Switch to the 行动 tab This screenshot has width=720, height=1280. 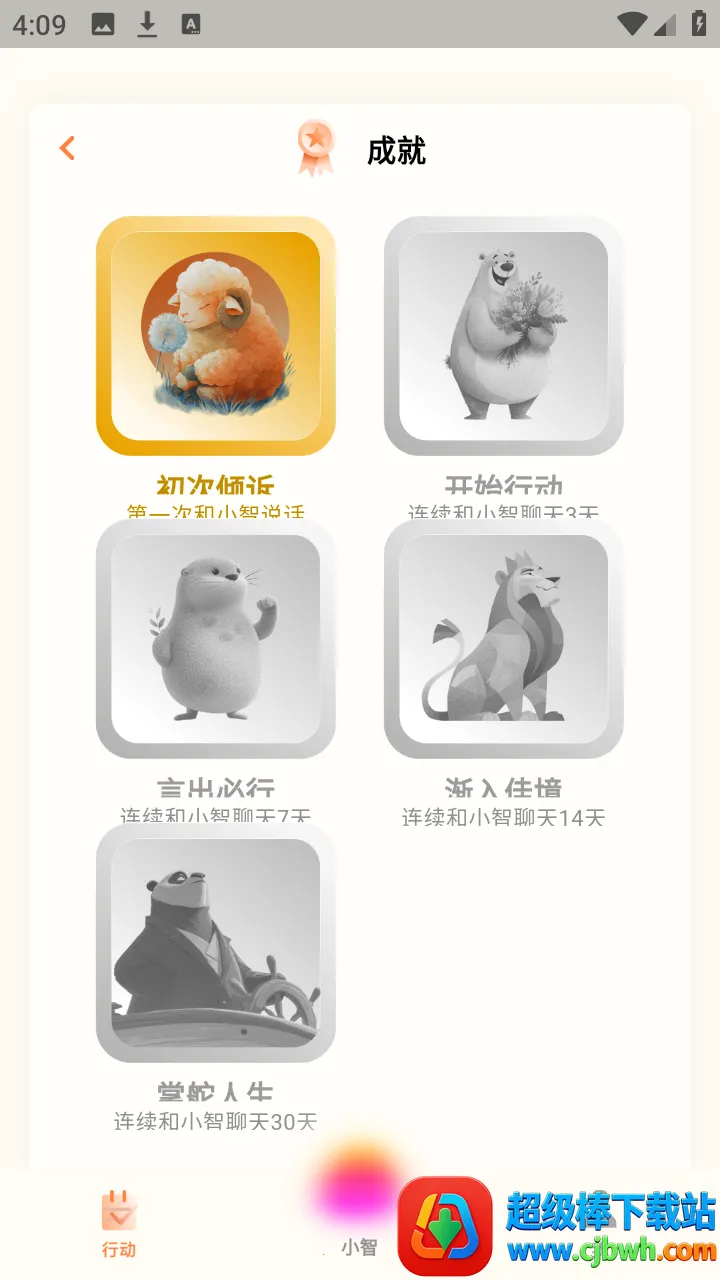(x=119, y=1223)
